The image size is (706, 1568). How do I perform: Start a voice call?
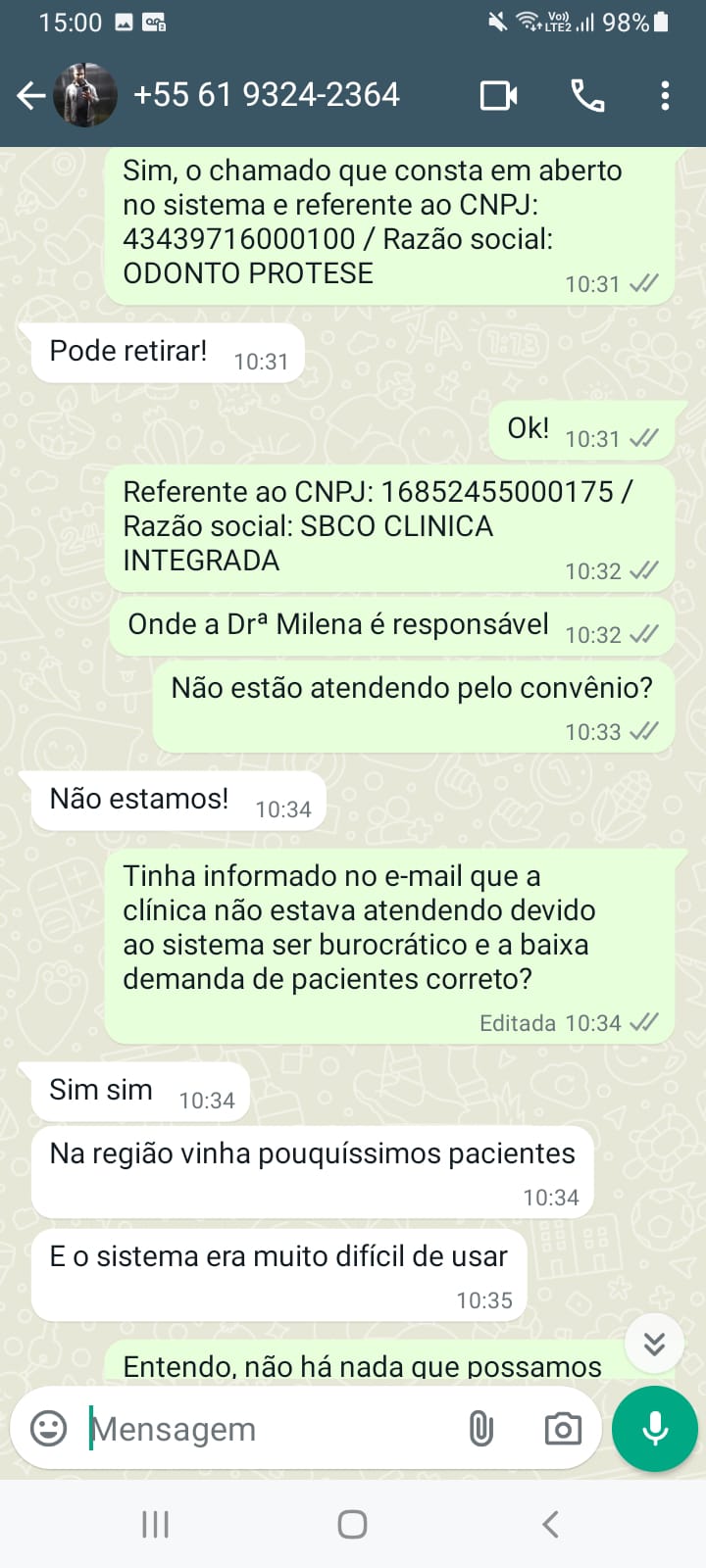click(587, 95)
